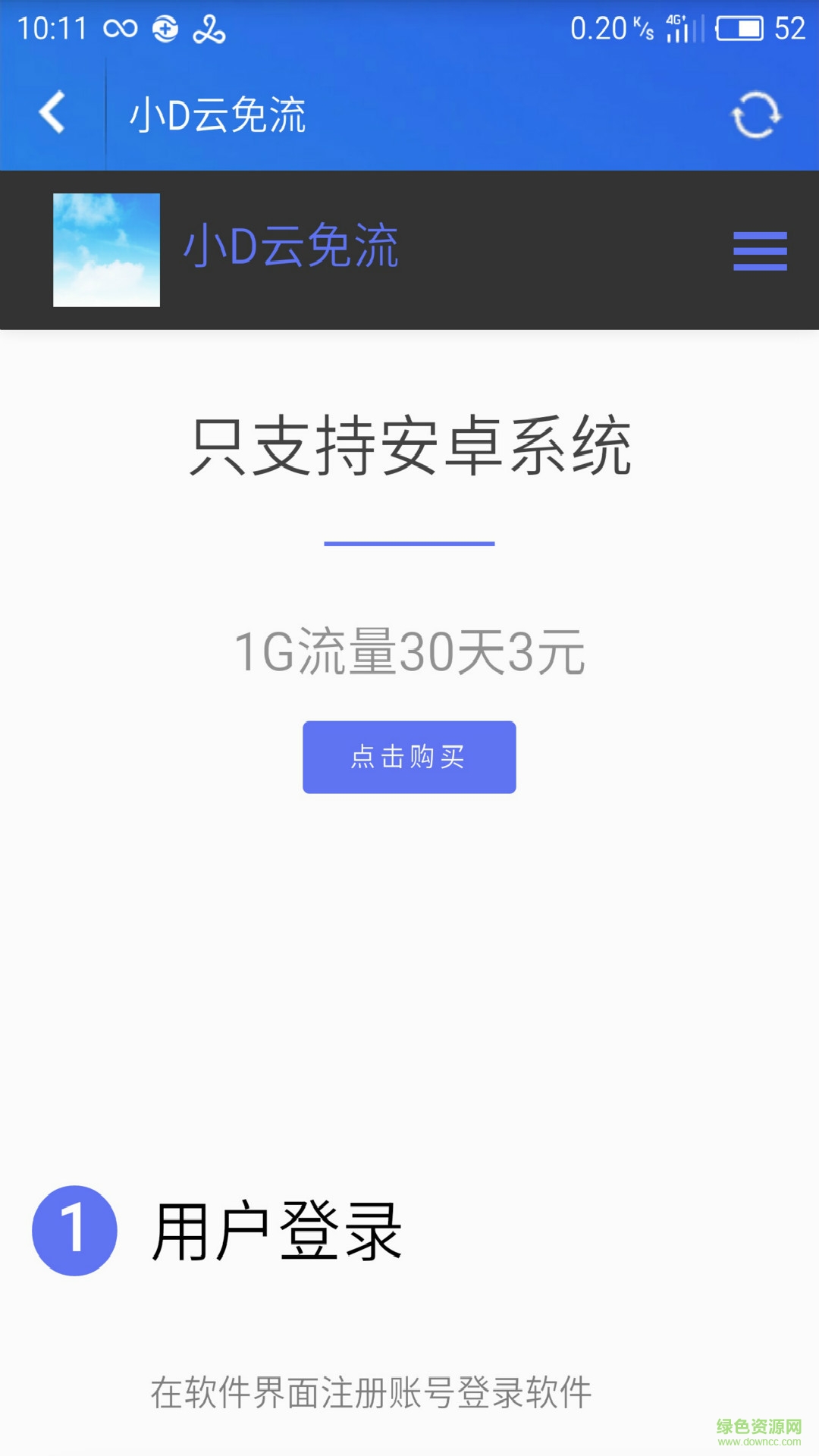Screen dimensions: 819x1456
Task: Tap the back arrow icon
Action: pyautogui.click(x=53, y=112)
